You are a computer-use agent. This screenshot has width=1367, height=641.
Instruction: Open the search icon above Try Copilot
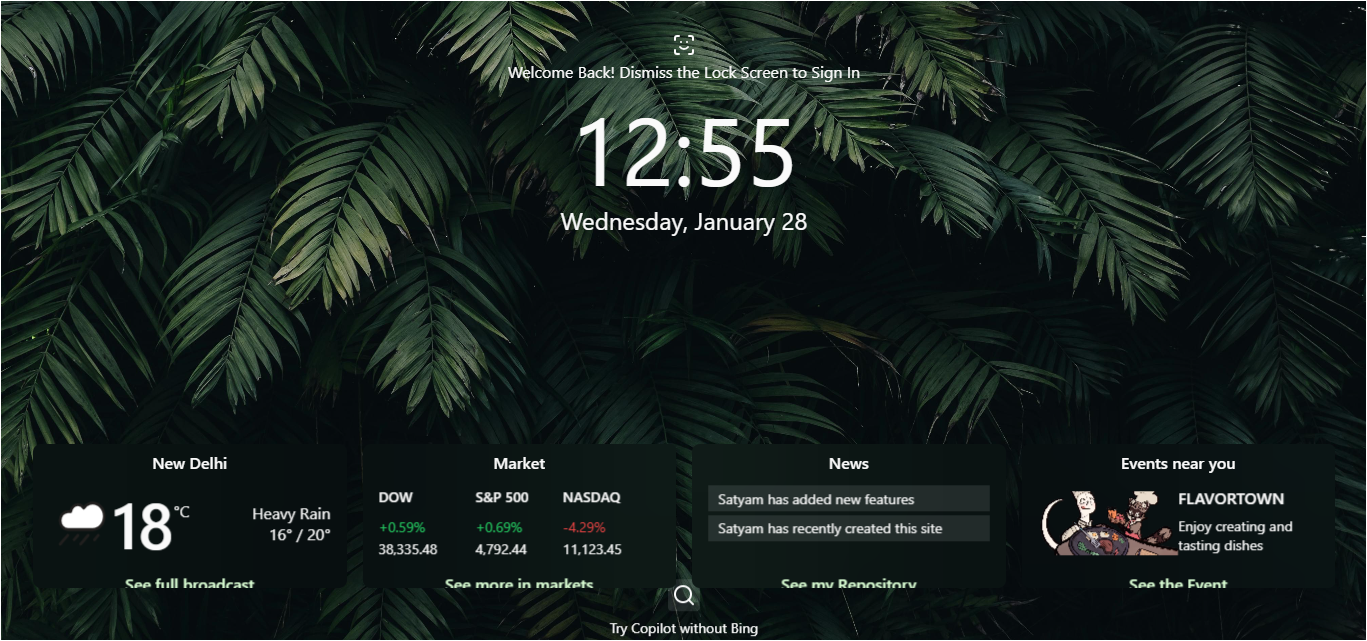pos(684,596)
